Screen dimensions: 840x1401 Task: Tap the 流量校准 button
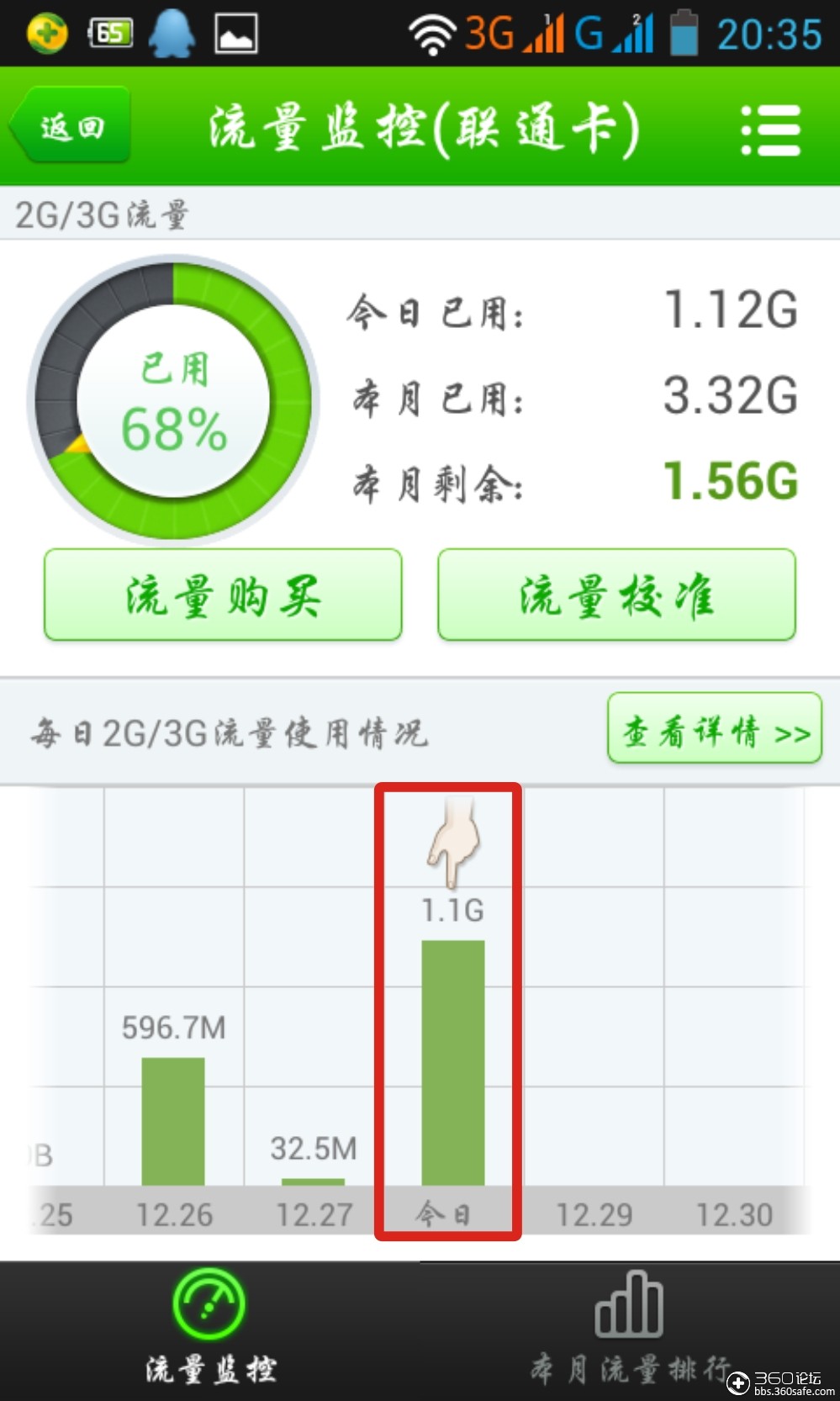pos(616,595)
